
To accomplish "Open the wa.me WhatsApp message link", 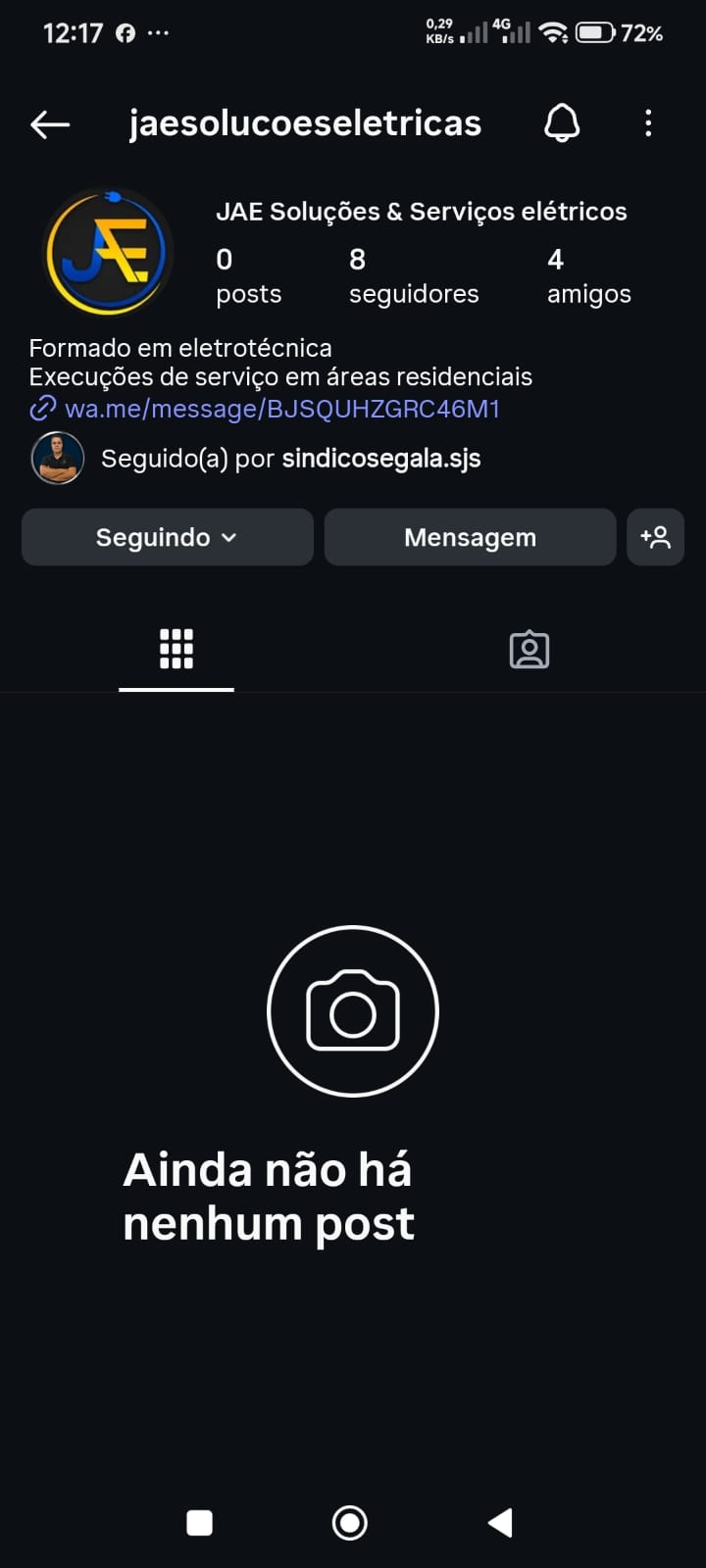I will [281, 409].
